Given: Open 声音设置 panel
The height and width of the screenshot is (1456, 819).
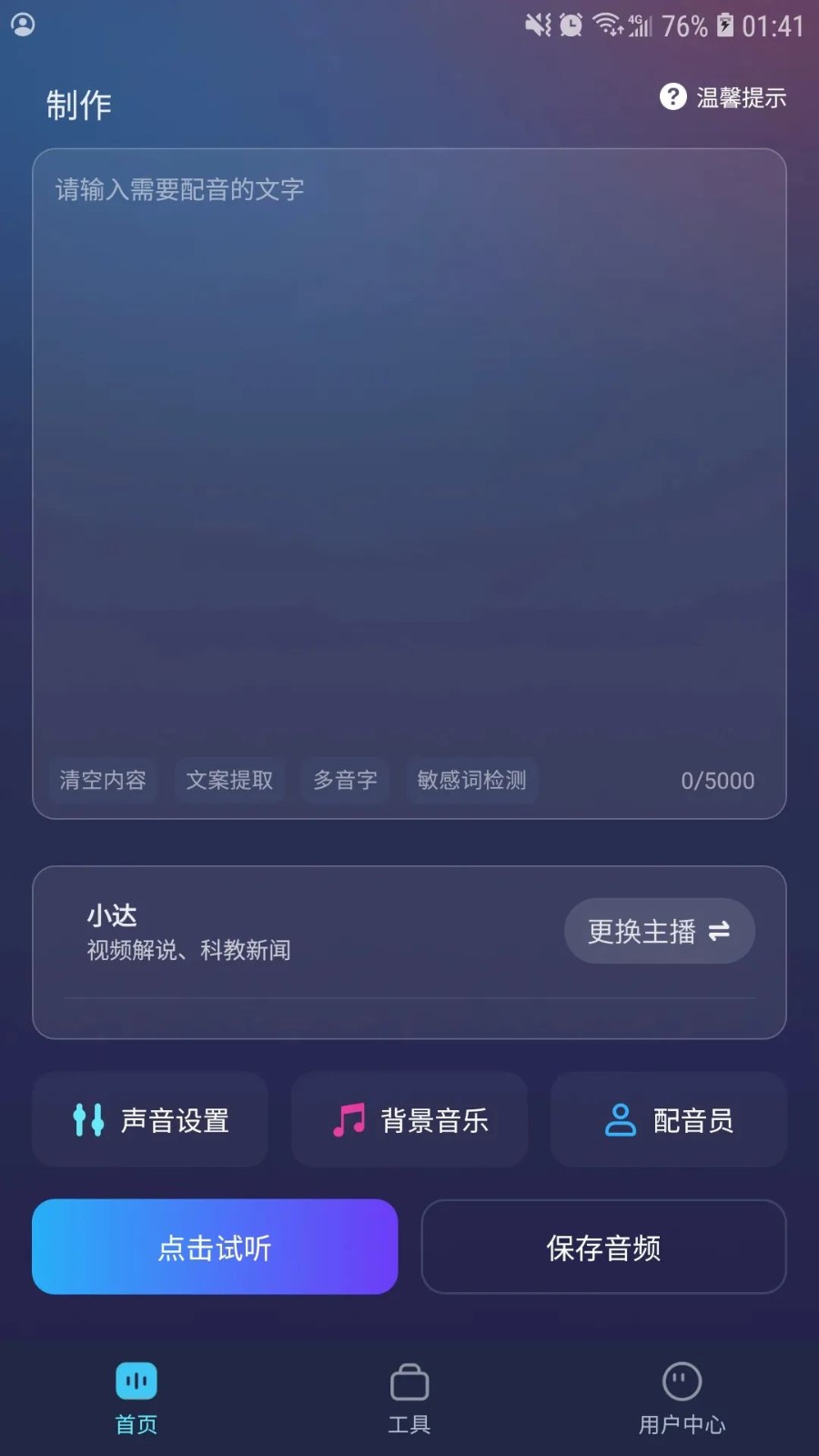Looking at the screenshot, I should tap(150, 1119).
